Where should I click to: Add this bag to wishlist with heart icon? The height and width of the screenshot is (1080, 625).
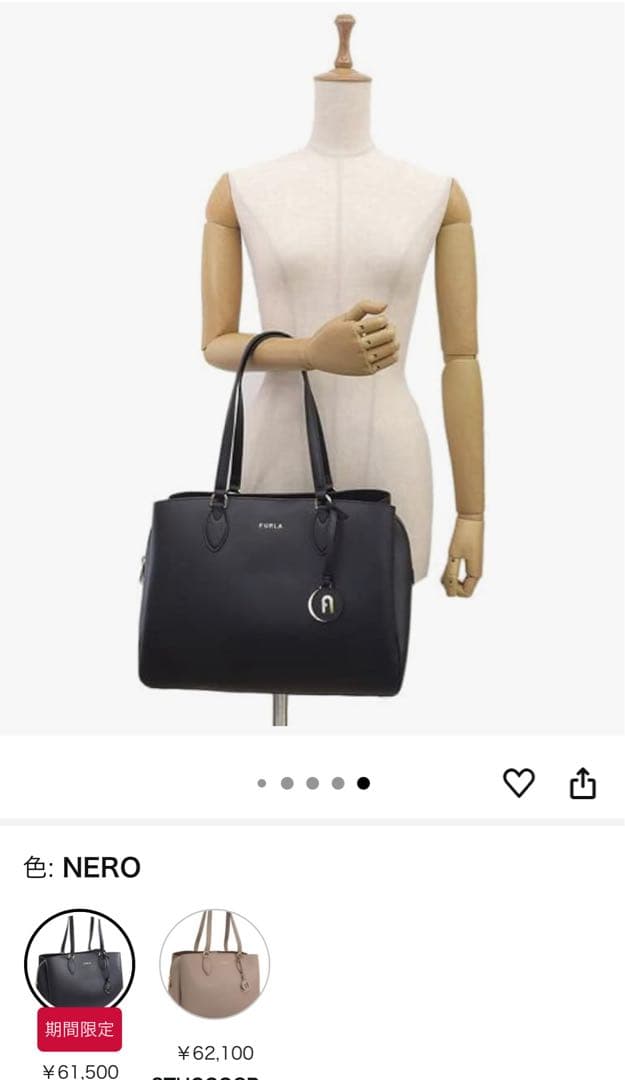pos(518,783)
